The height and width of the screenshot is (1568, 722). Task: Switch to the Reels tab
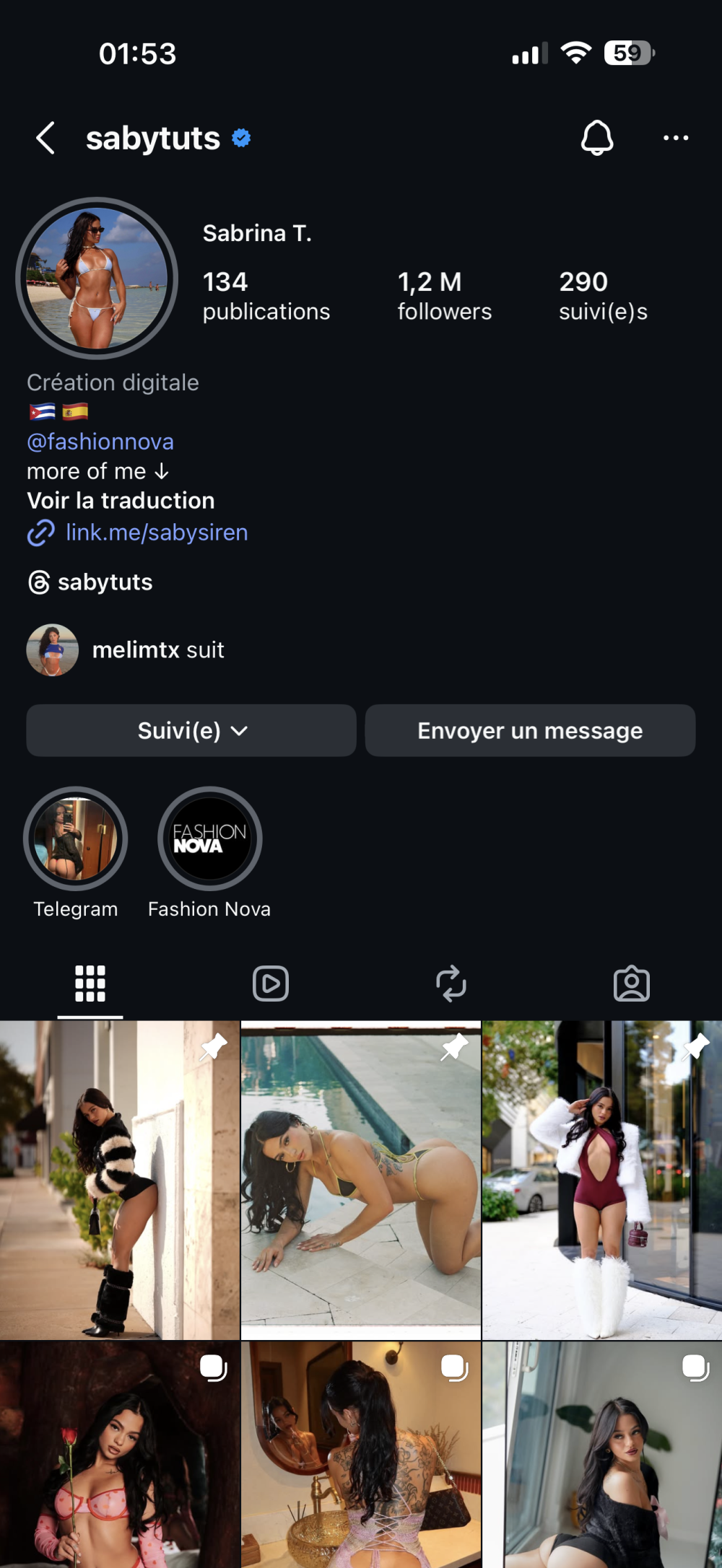271,984
